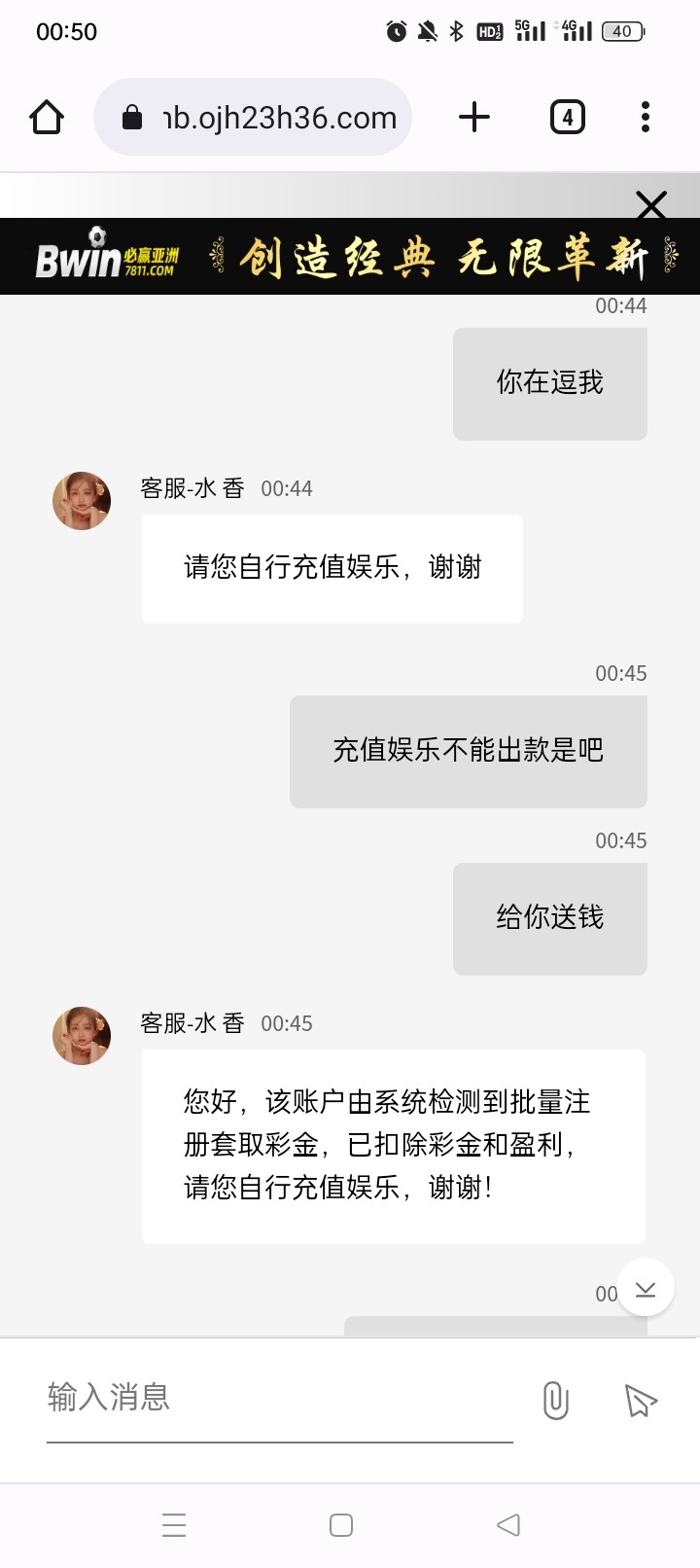
Task: Jump to the latest chat message
Action: click(646, 1289)
